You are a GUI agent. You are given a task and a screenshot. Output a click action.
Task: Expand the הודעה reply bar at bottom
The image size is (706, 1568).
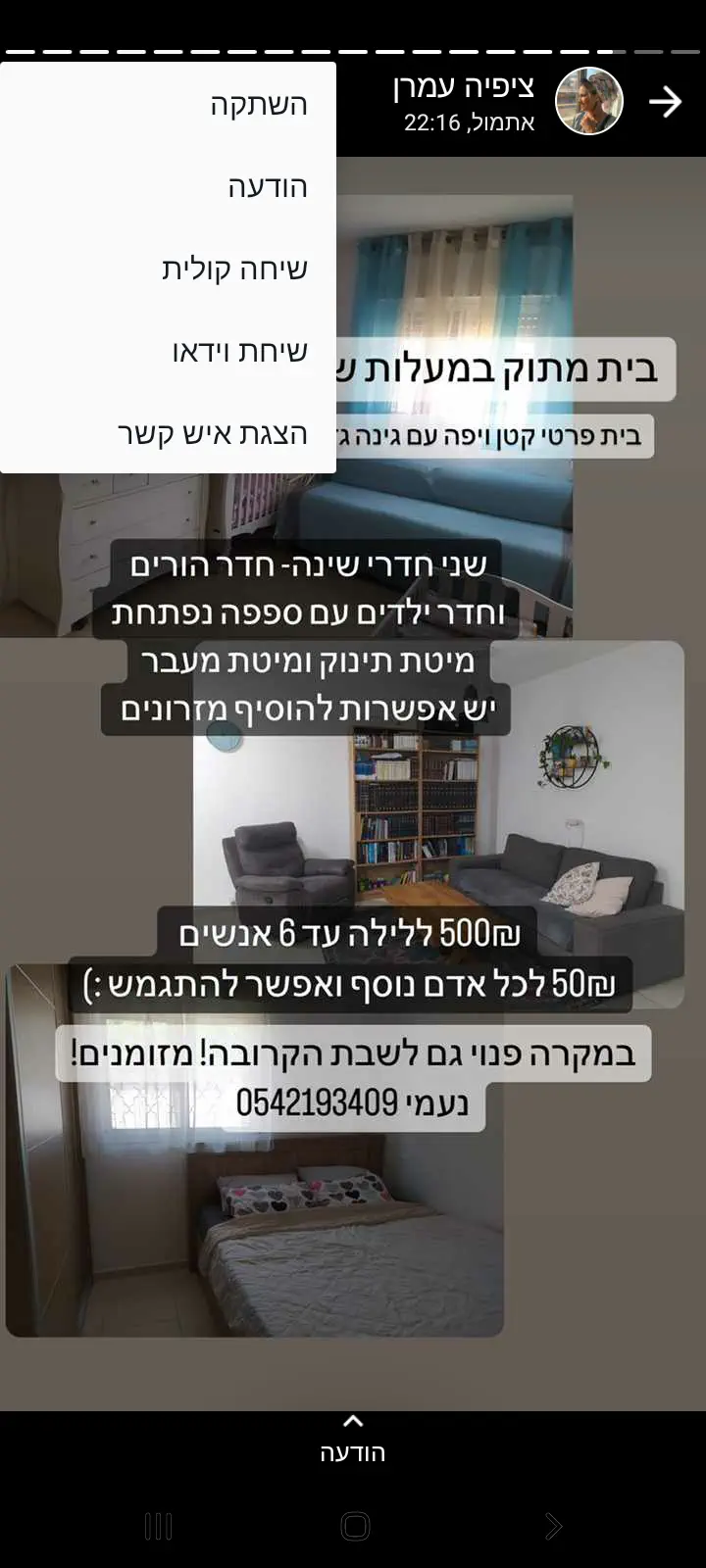[x=353, y=1440]
